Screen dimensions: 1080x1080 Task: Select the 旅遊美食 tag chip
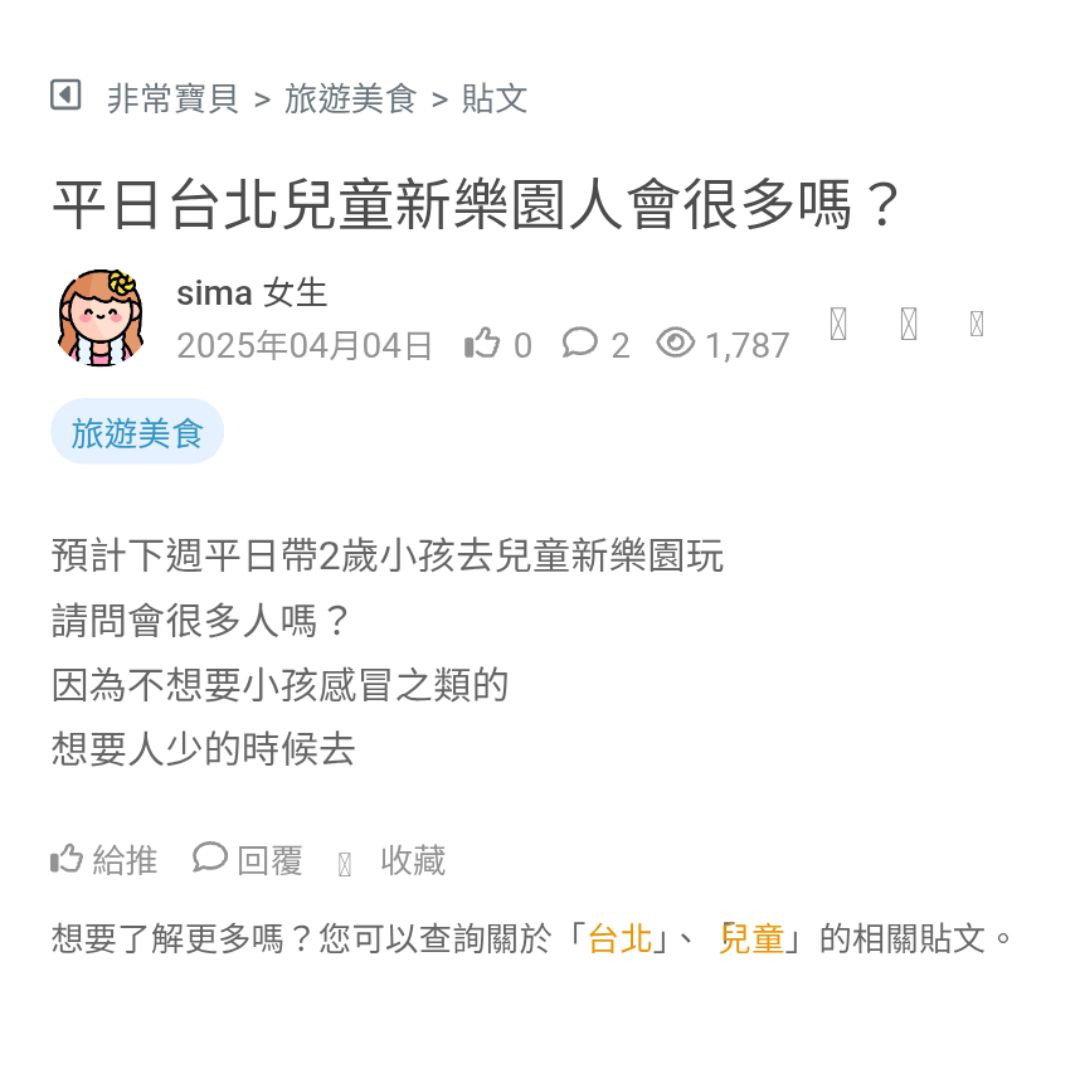click(x=137, y=432)
